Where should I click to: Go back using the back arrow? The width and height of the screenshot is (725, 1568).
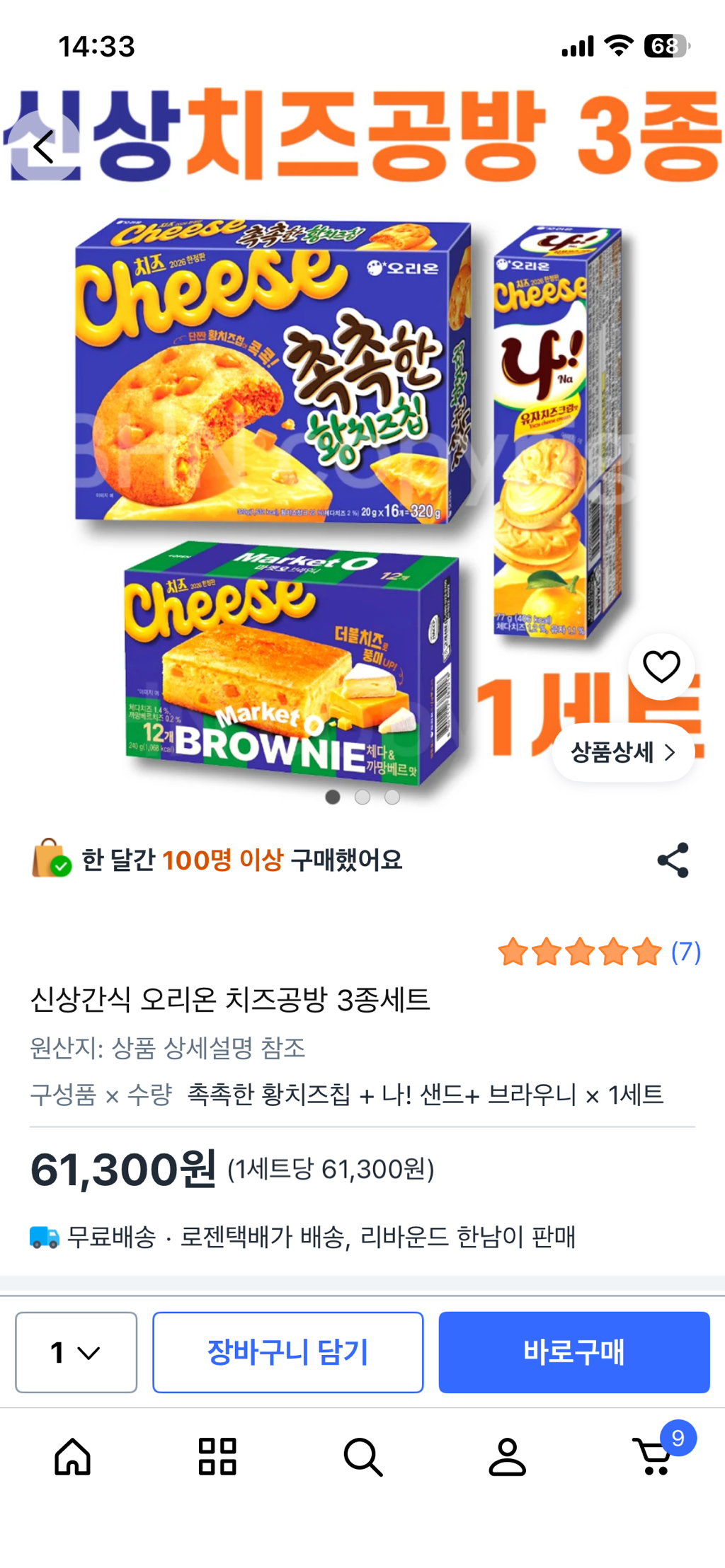click(44, 147)
